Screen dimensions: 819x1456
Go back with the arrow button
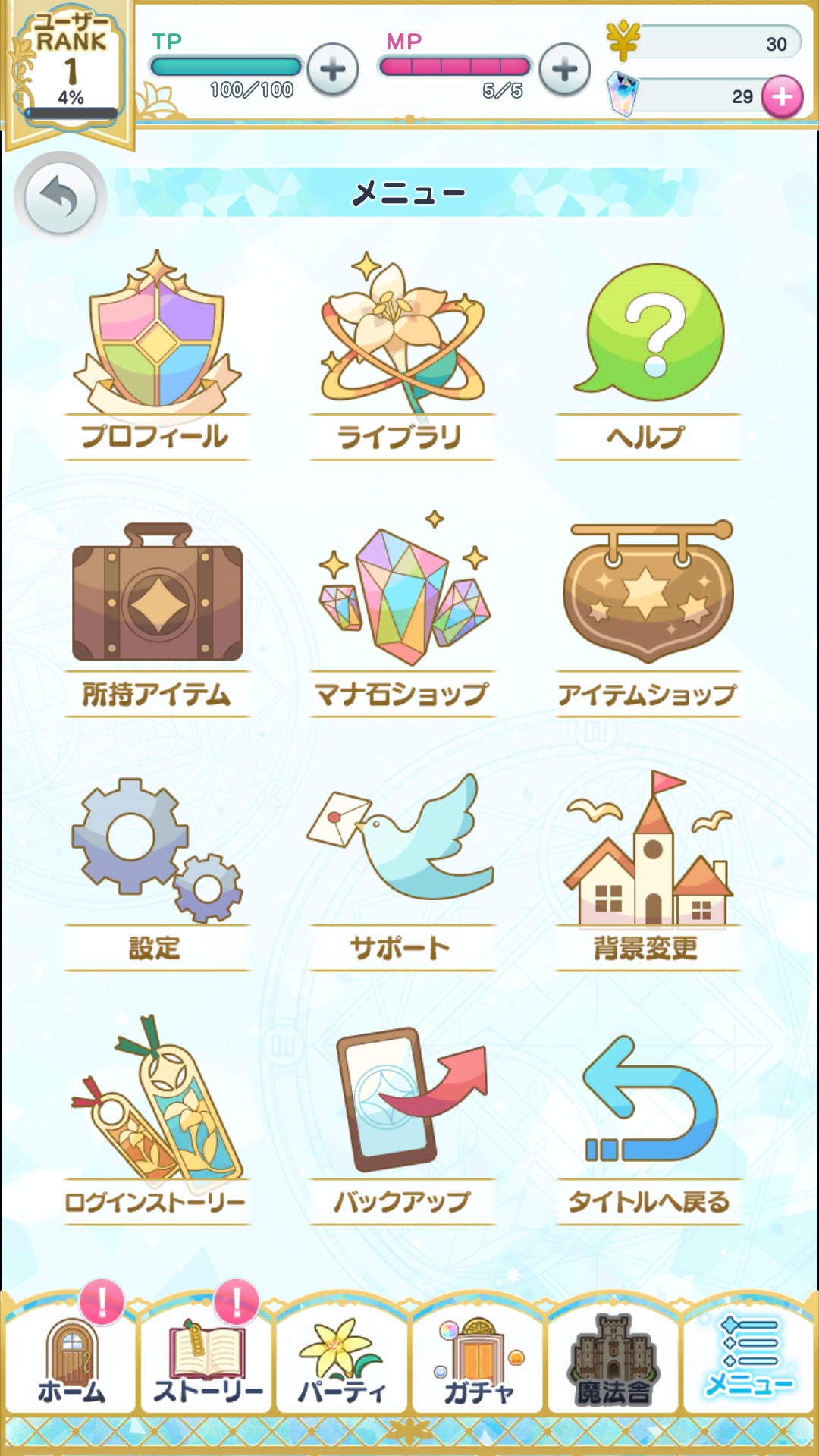pyautogui.click(x=60, y=198)
